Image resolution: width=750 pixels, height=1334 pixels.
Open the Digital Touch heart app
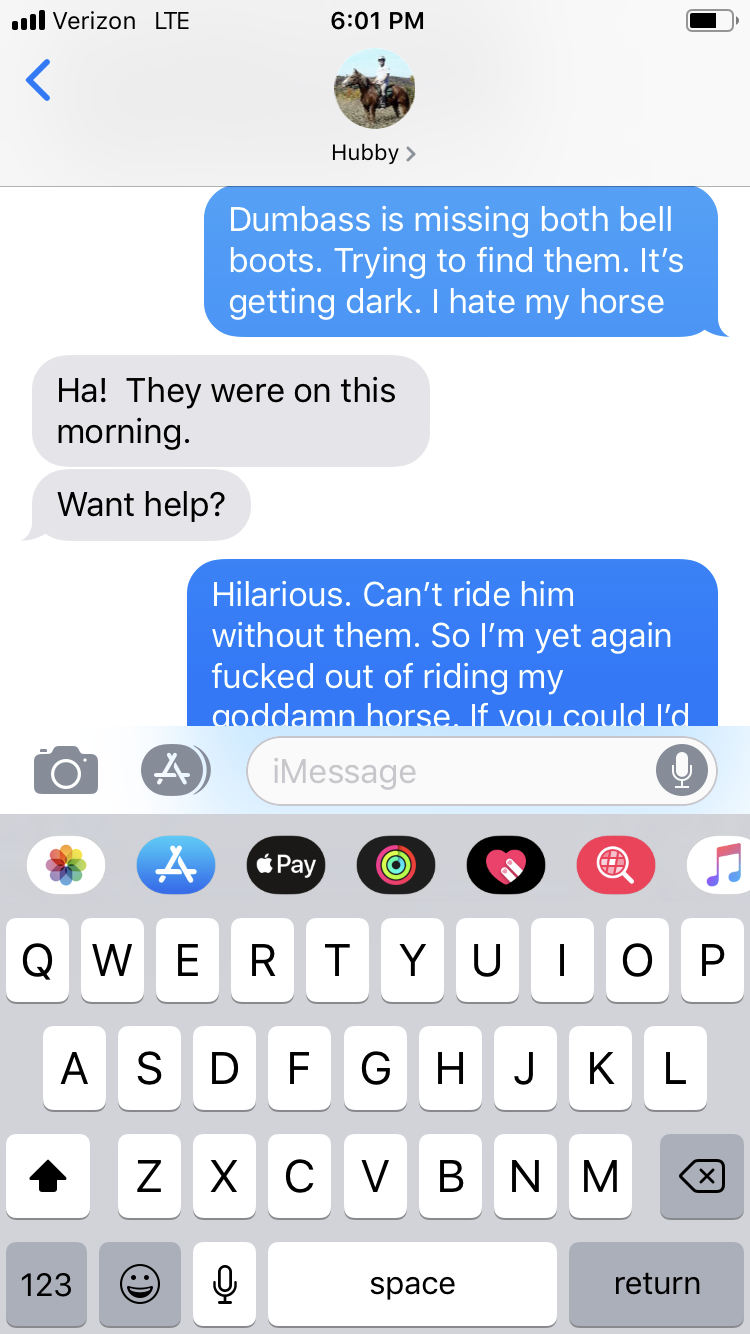coord(506,864)
